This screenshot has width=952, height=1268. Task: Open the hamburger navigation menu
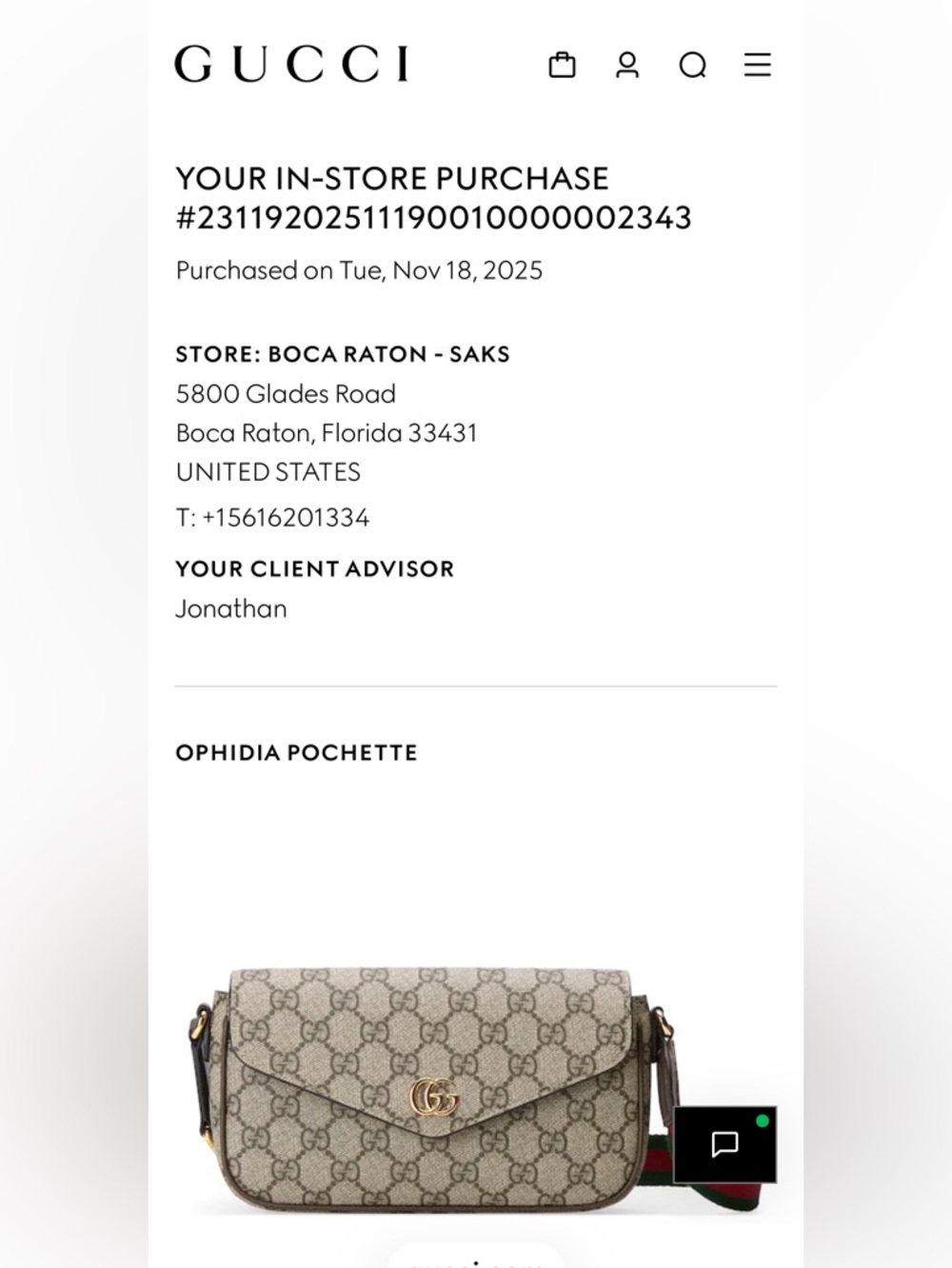757,65
